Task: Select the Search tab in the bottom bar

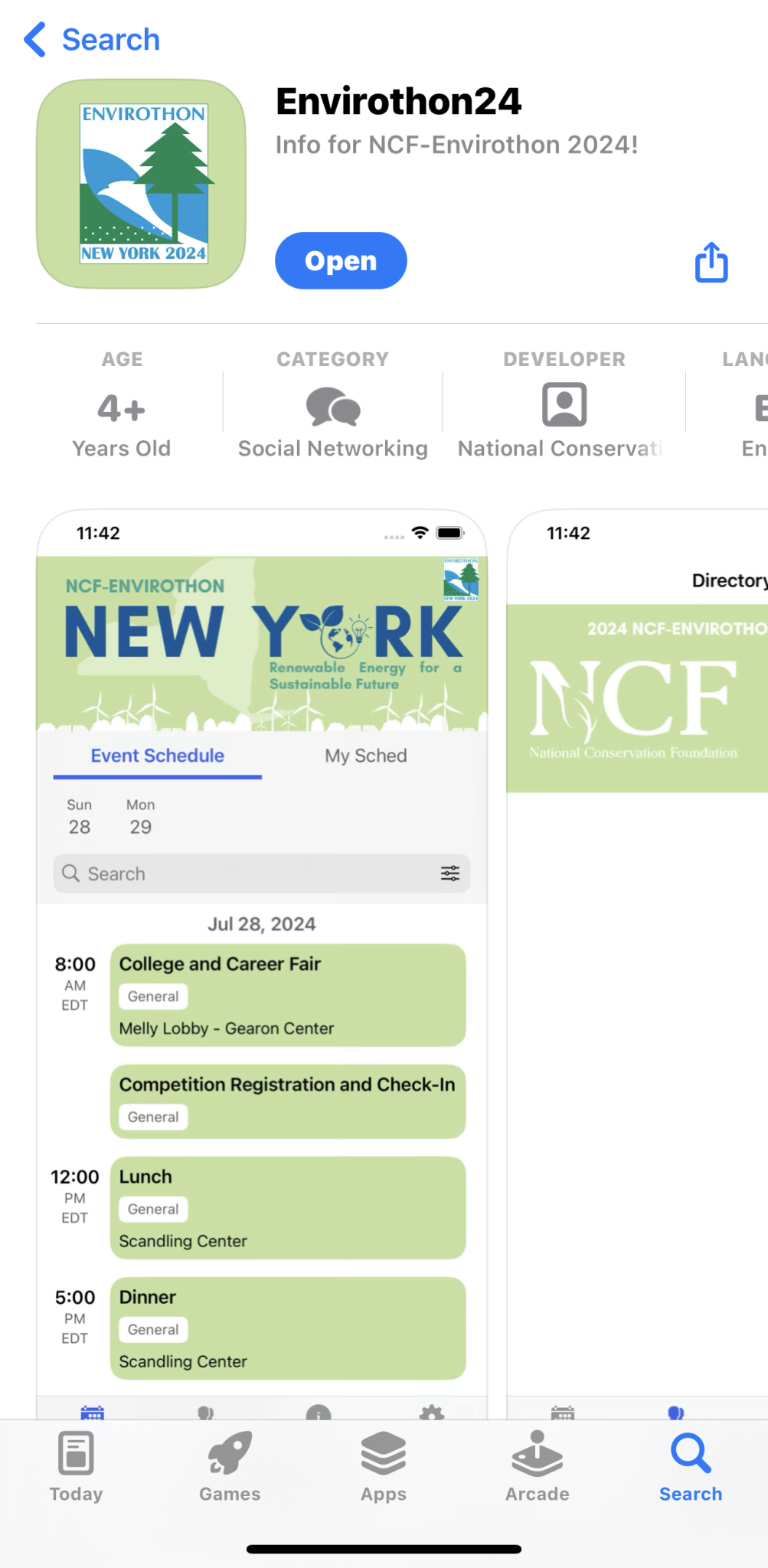Action: [691, 1467]
